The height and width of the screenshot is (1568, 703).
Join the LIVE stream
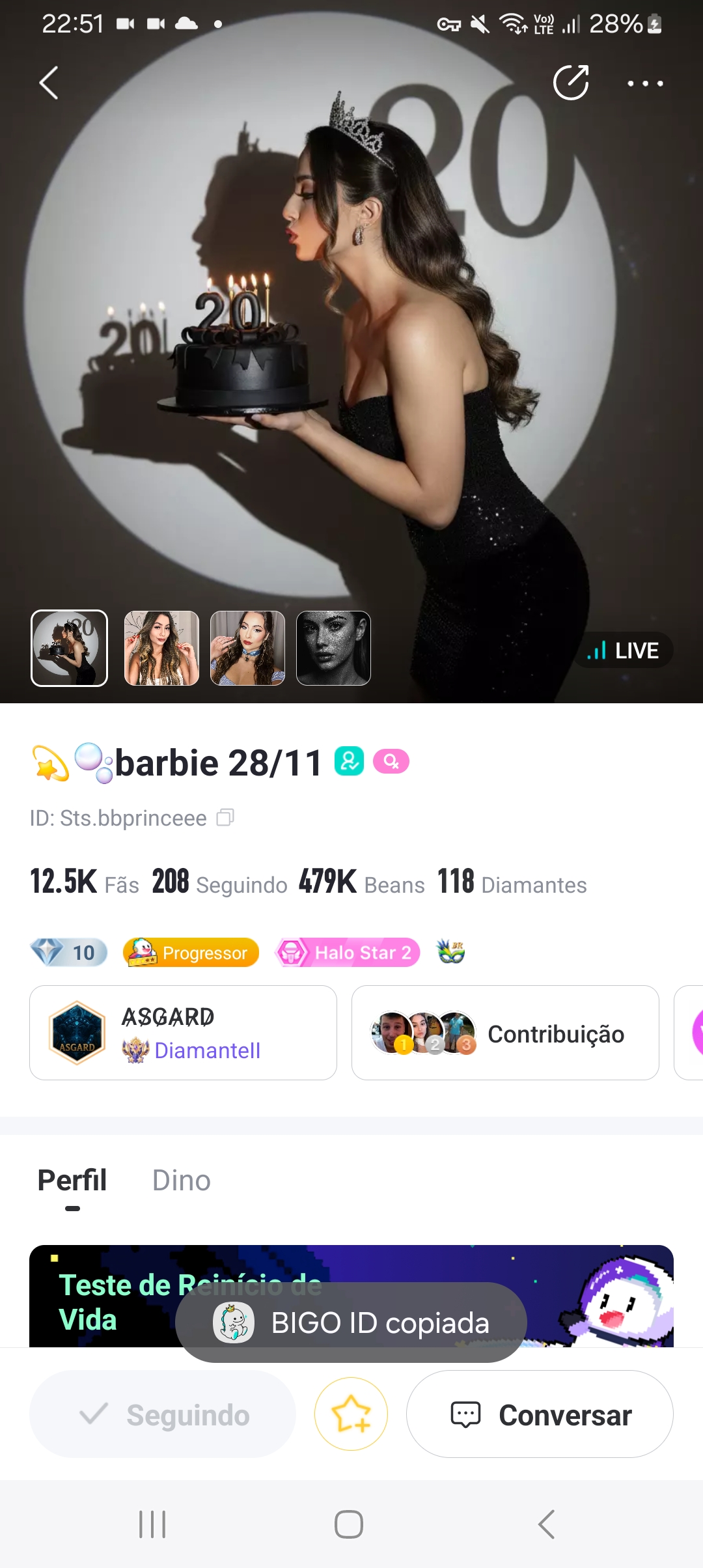click(x=623, y=650)
